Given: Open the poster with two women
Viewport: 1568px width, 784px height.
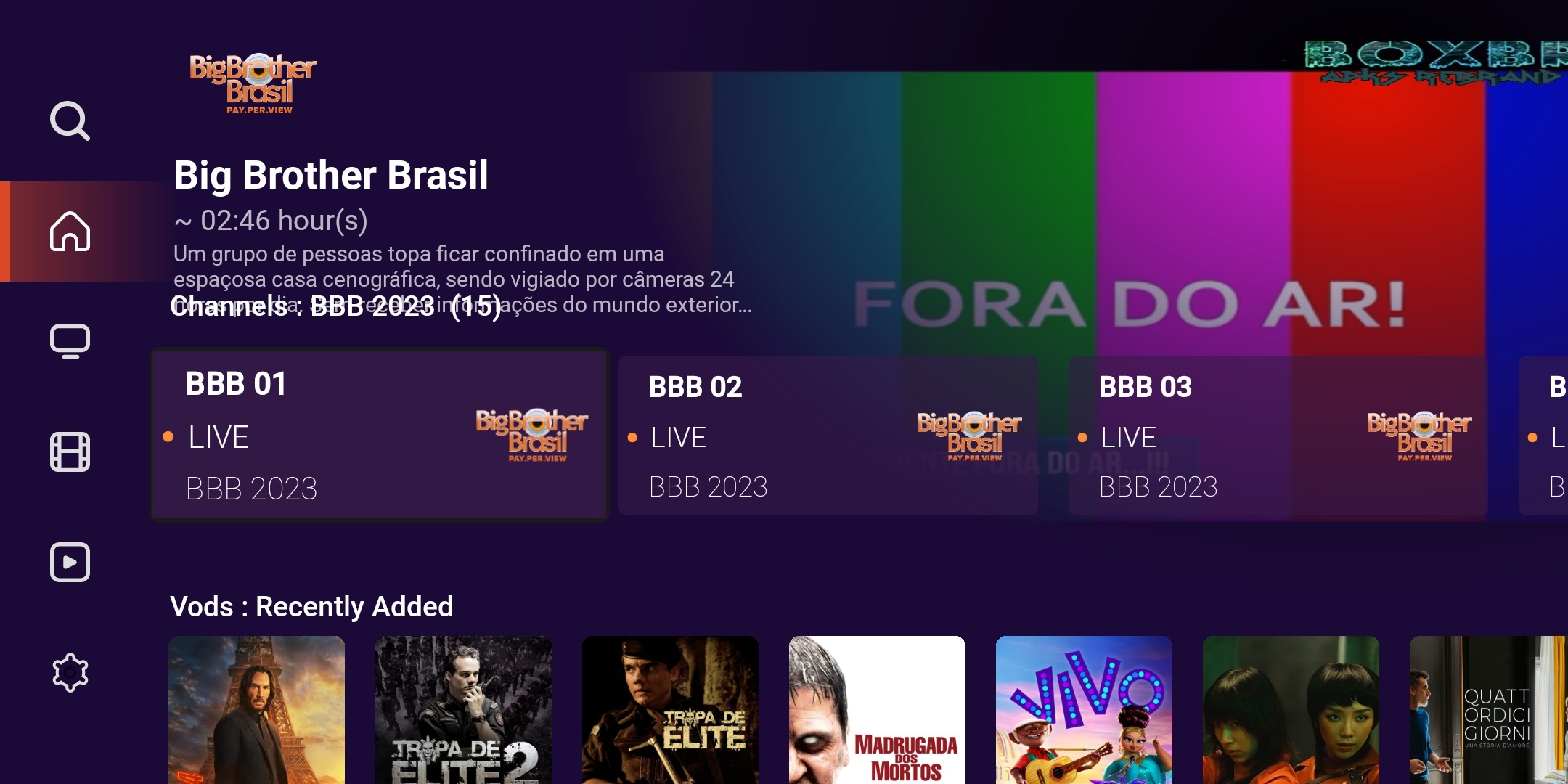Looking at the screenshot, I should [1291, 710].
